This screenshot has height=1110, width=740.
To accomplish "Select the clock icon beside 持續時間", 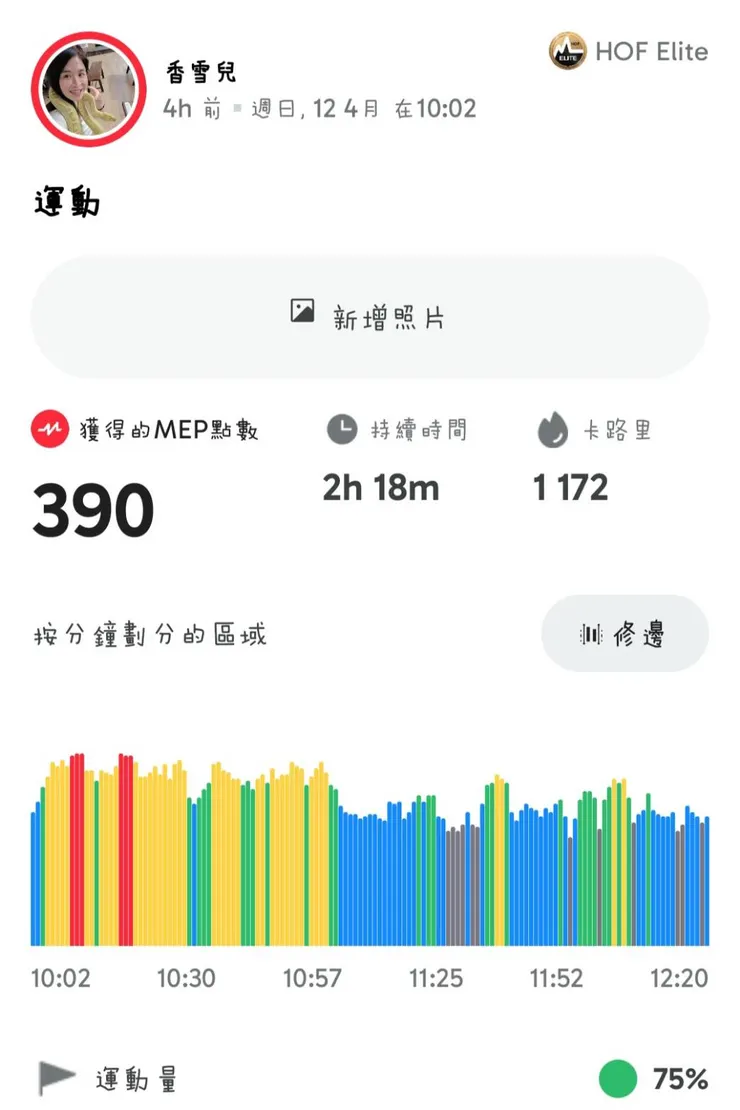I will pos(341,428).
